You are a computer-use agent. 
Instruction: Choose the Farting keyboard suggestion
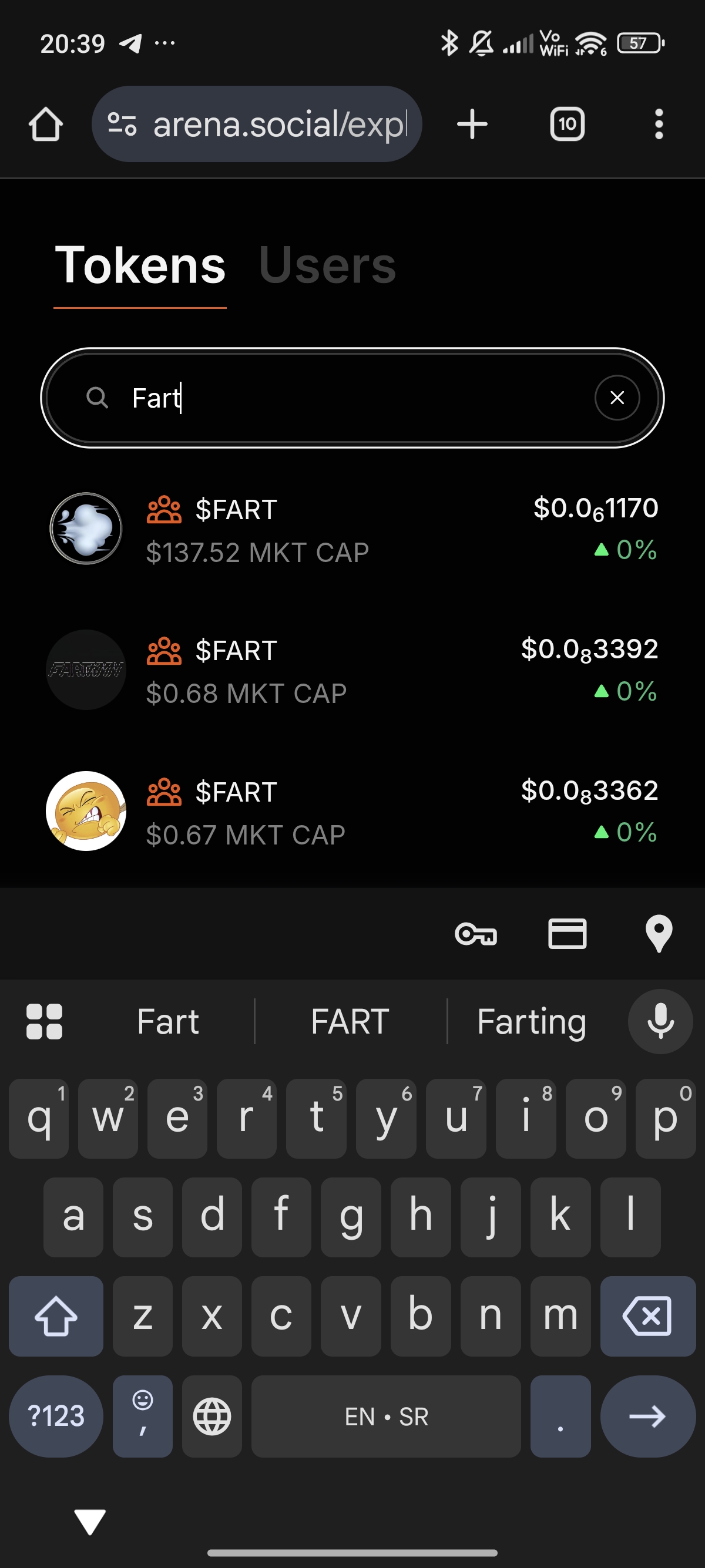[532, 1021]
